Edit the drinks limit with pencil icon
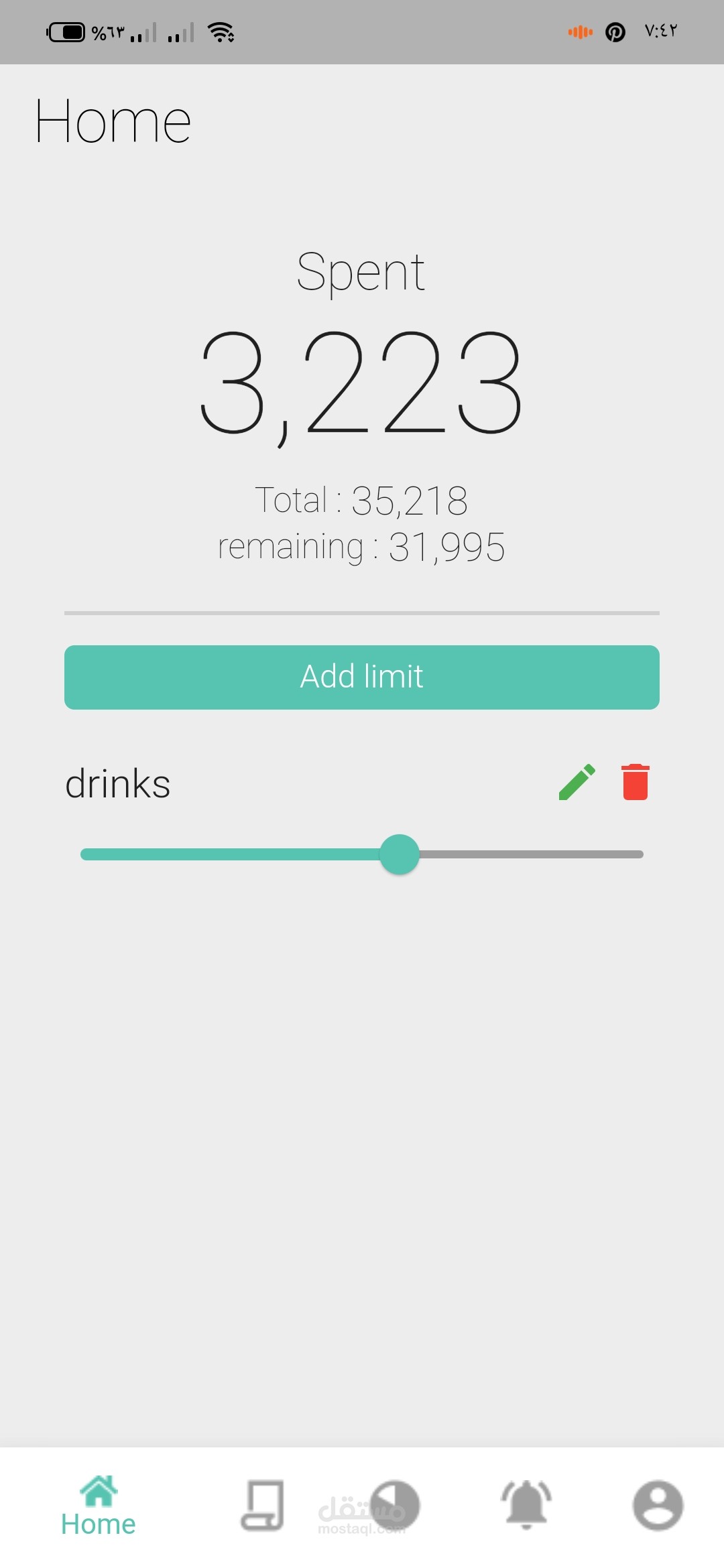This screenshot has width=724, height=1568. (x=577, y=782)
